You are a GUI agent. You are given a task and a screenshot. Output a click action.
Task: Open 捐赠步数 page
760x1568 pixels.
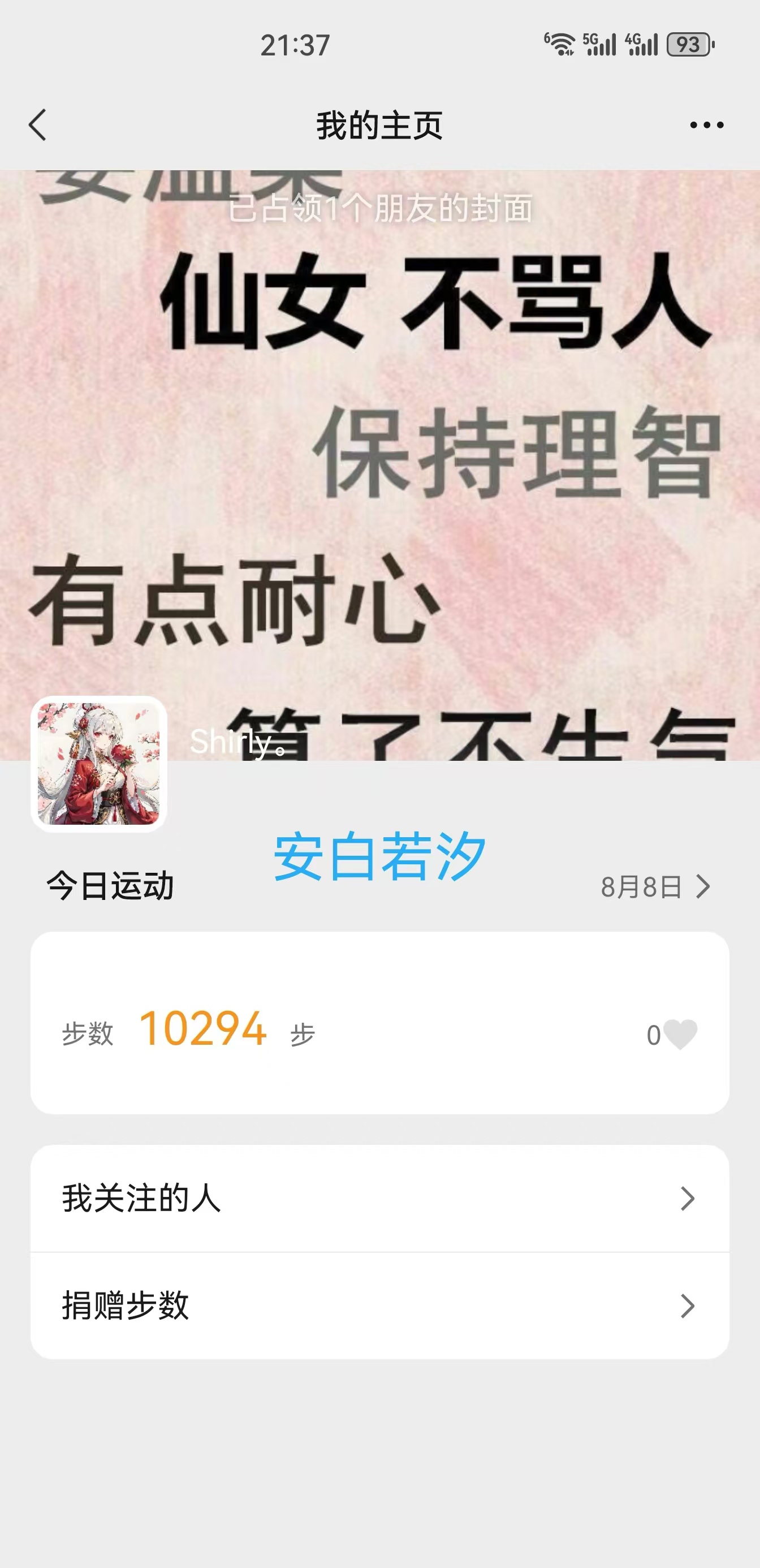(379, 1306)
